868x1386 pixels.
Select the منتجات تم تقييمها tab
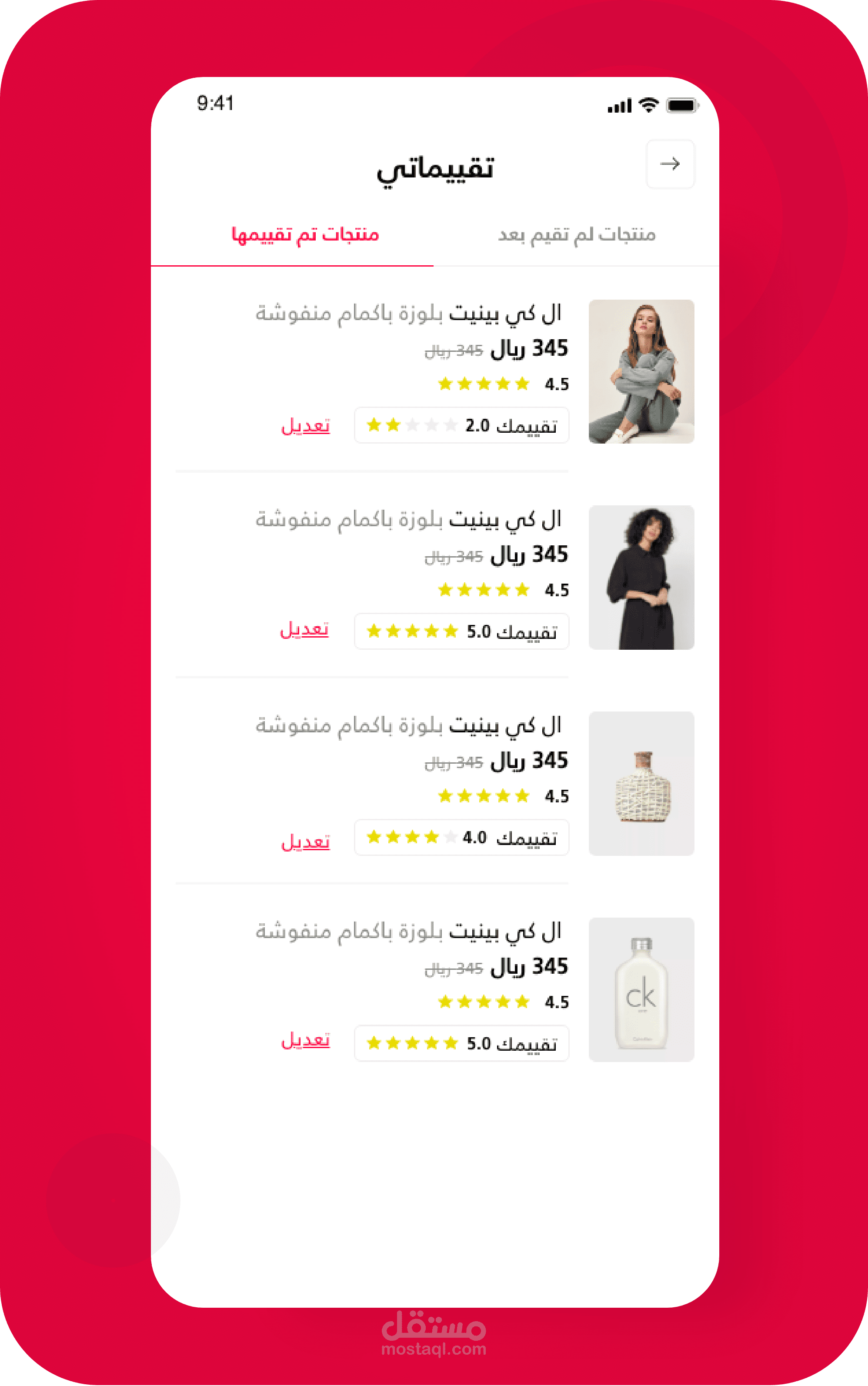(305, 235)
